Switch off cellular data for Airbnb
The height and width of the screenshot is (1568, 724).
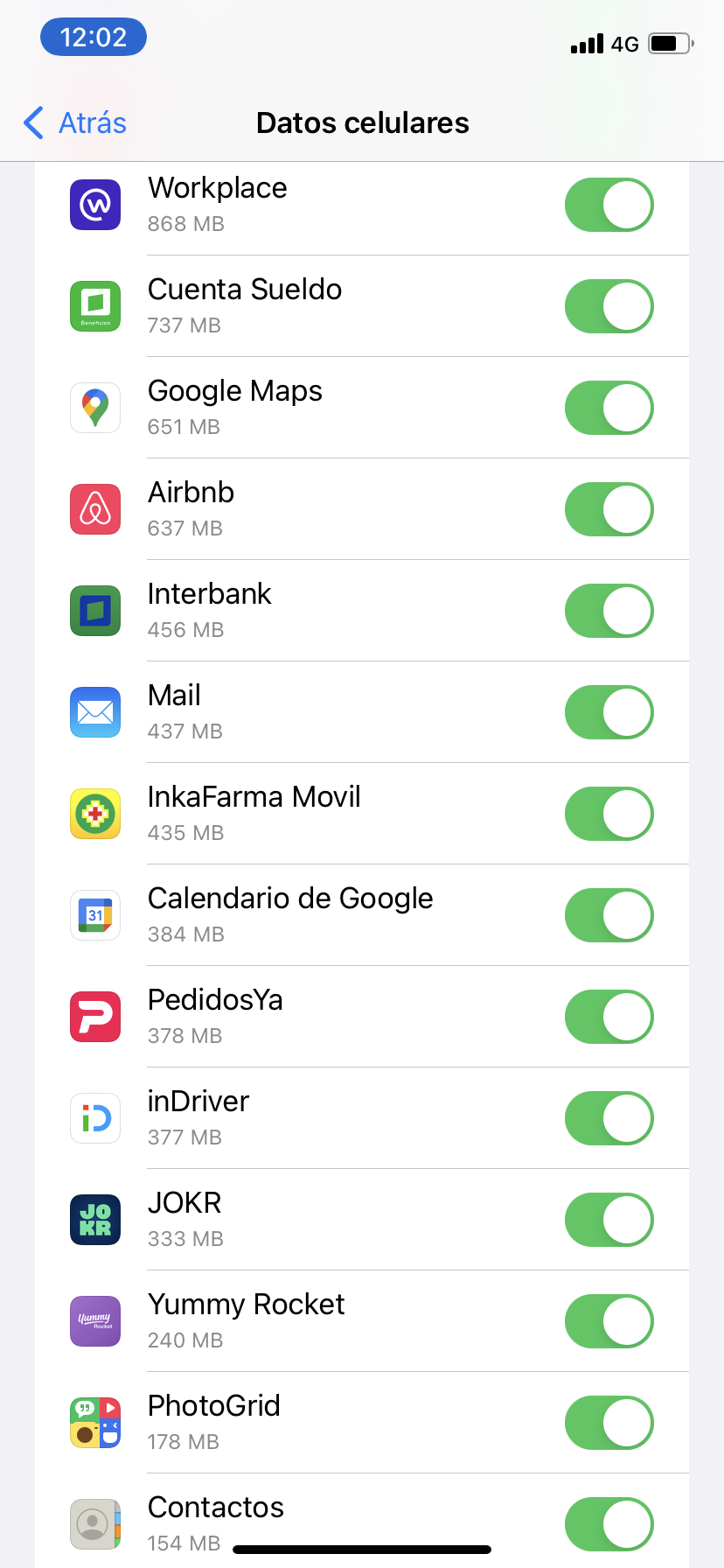[609, 509]
